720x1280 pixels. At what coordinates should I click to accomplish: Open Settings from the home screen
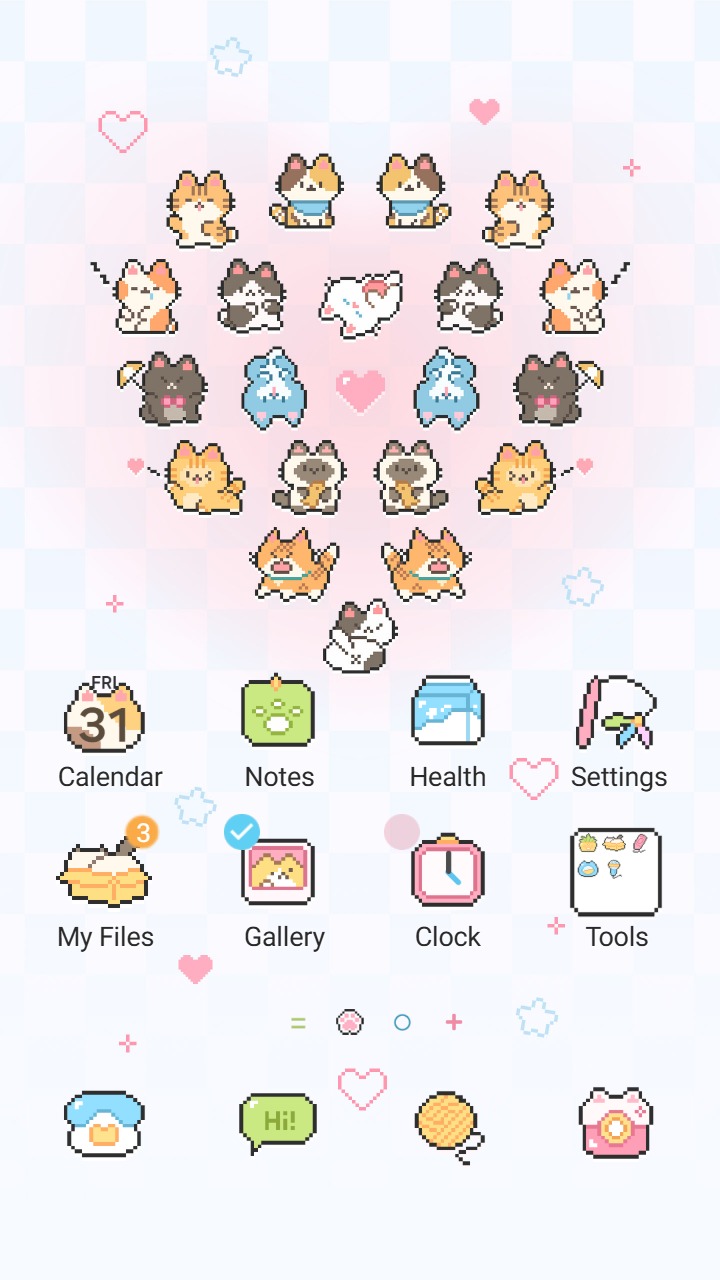pyautogui.click(x=616, y=712)
